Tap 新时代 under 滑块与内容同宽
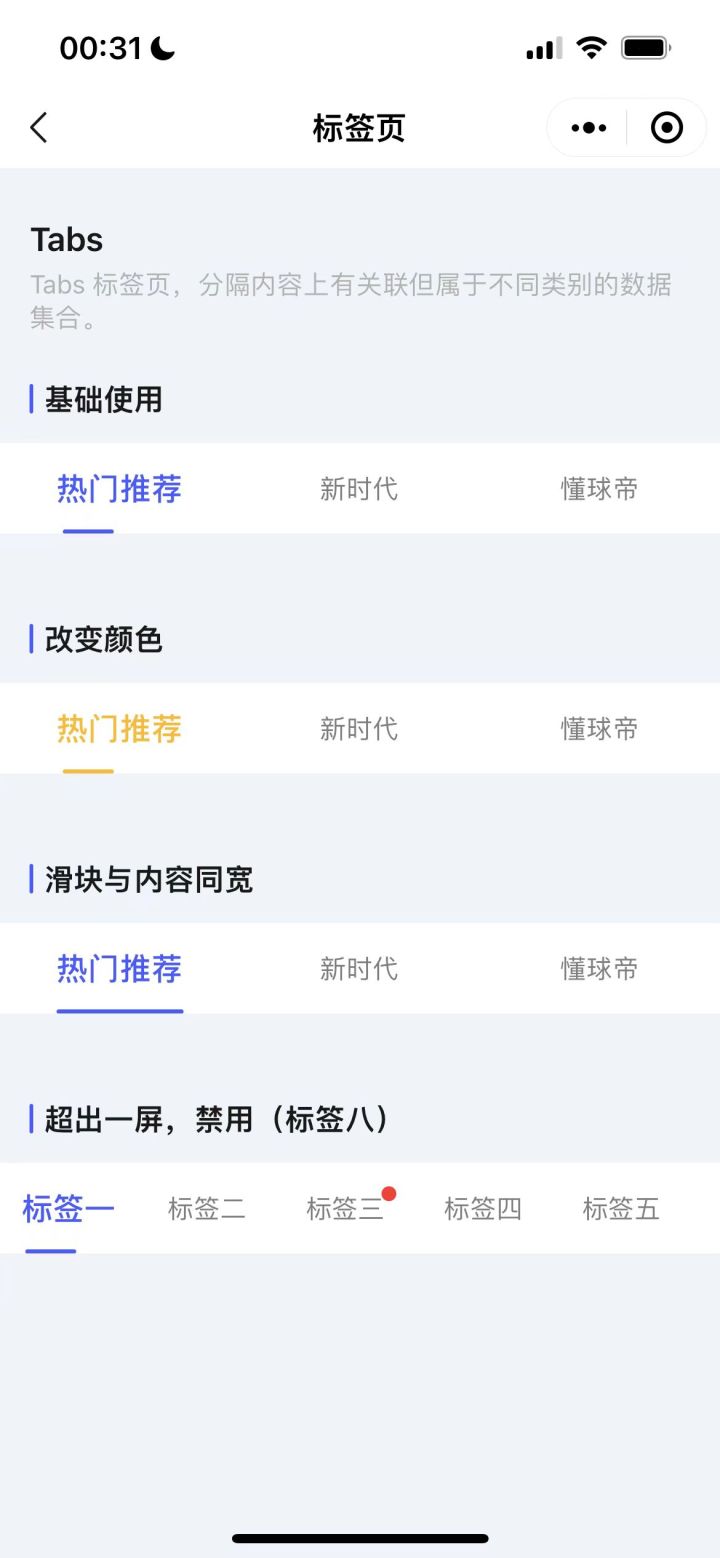The width and height of the screenshot is (720, 1558). [359, 968]
